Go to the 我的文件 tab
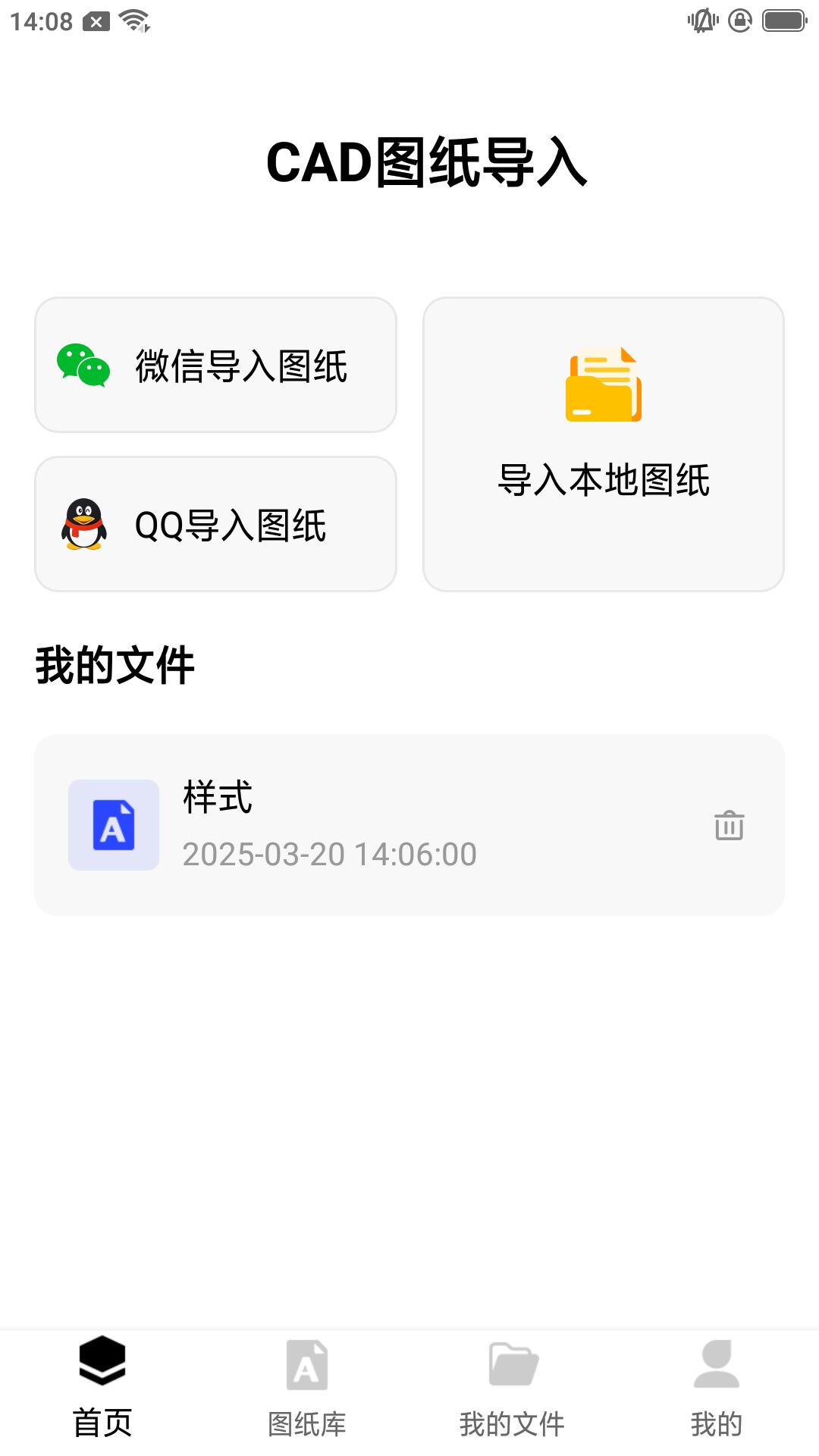This screenshot has height=1456, width=819. tap(512, 1388)
